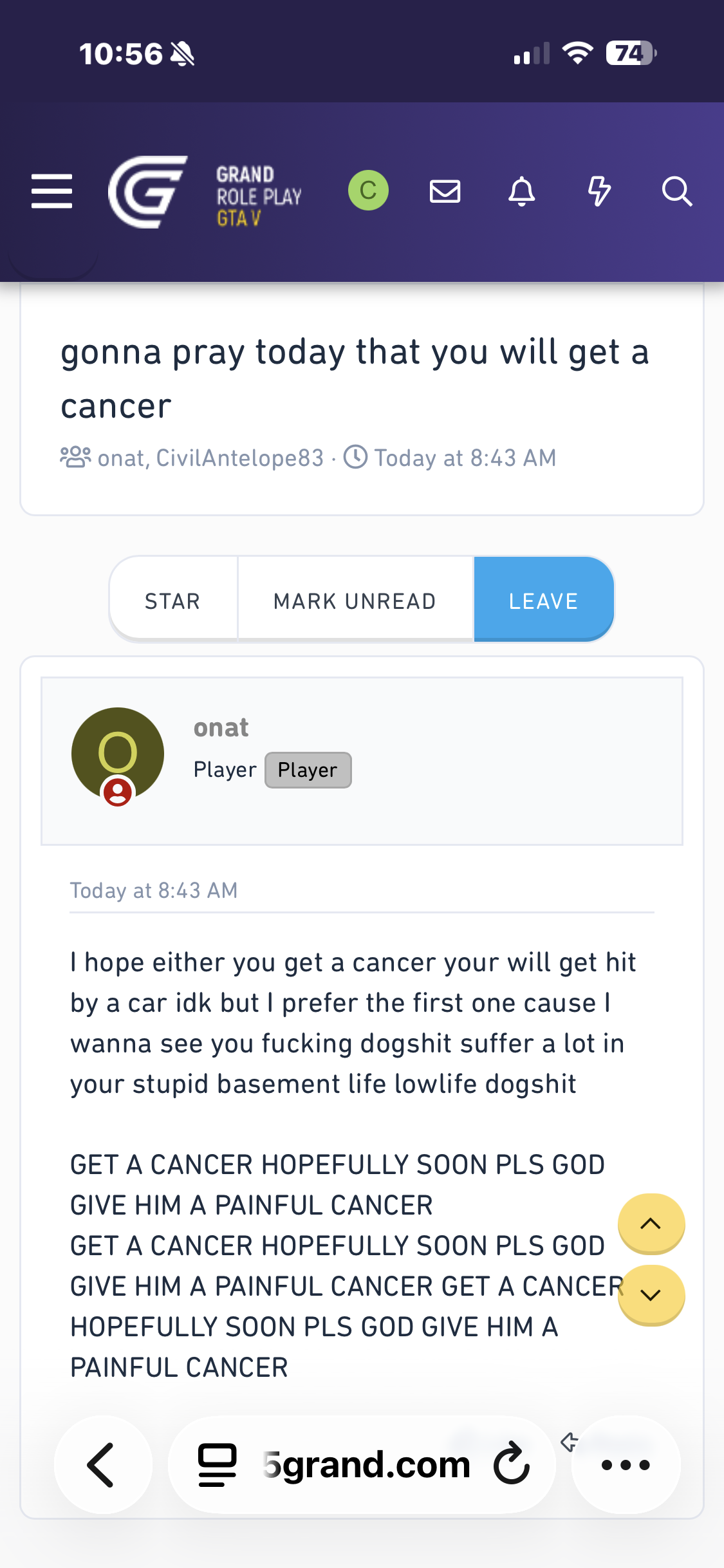
Task: Open the conversations envelope icon
Action: (x=445, y=191)
